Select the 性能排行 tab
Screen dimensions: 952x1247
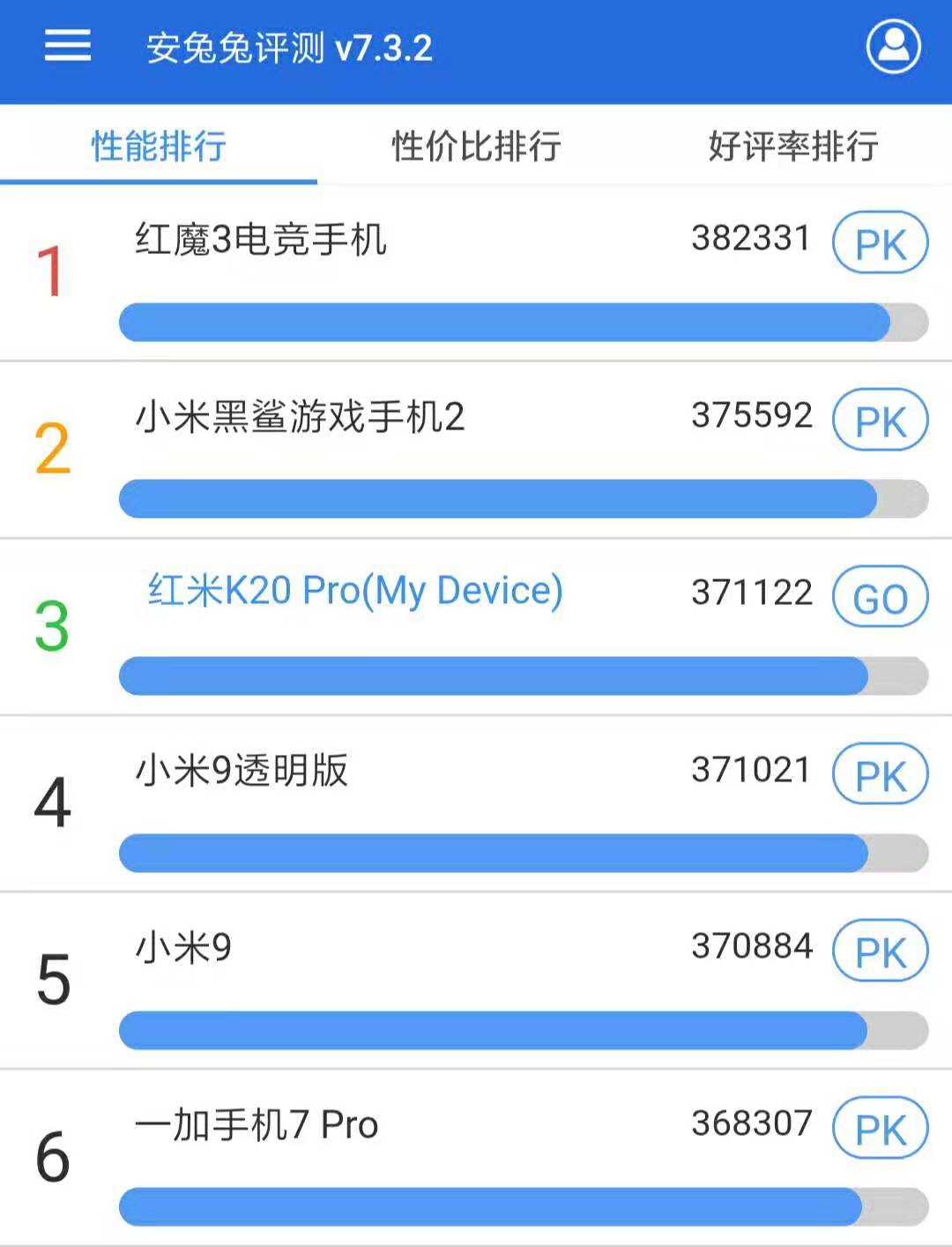(159, 146)
